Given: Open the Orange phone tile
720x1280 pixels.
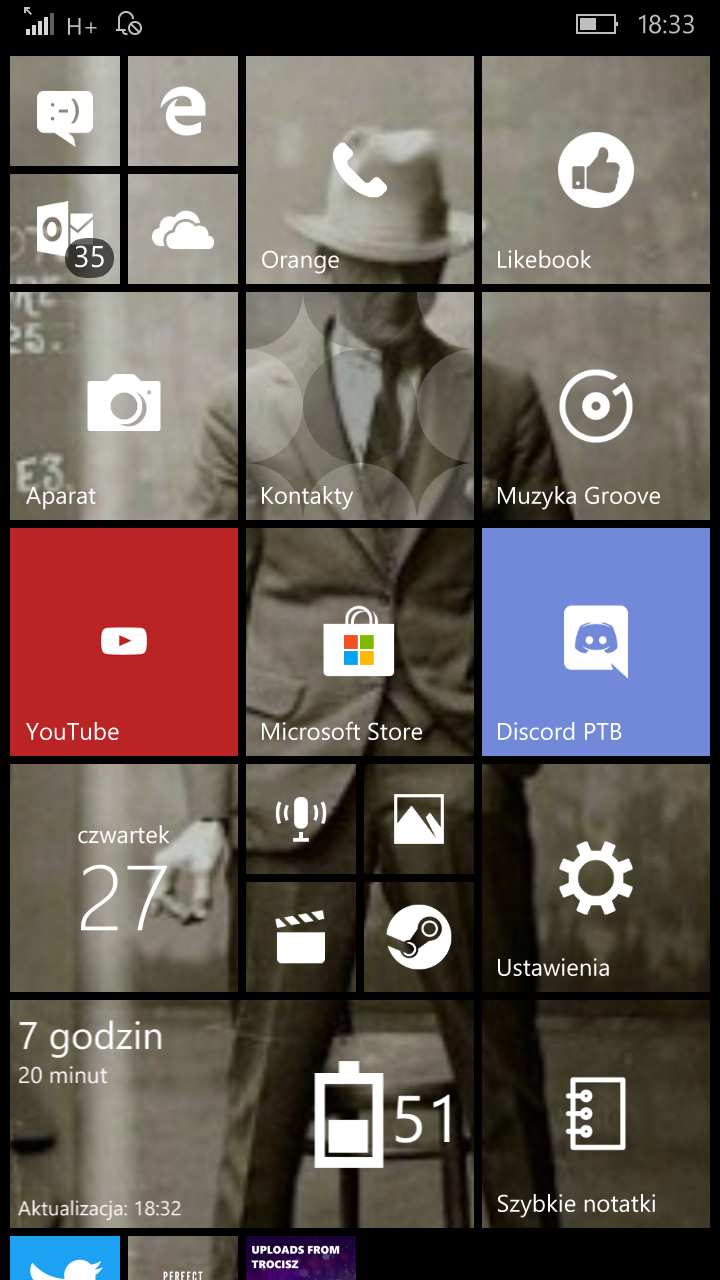Looking at the screenshot, I should (x=360, y=170).
